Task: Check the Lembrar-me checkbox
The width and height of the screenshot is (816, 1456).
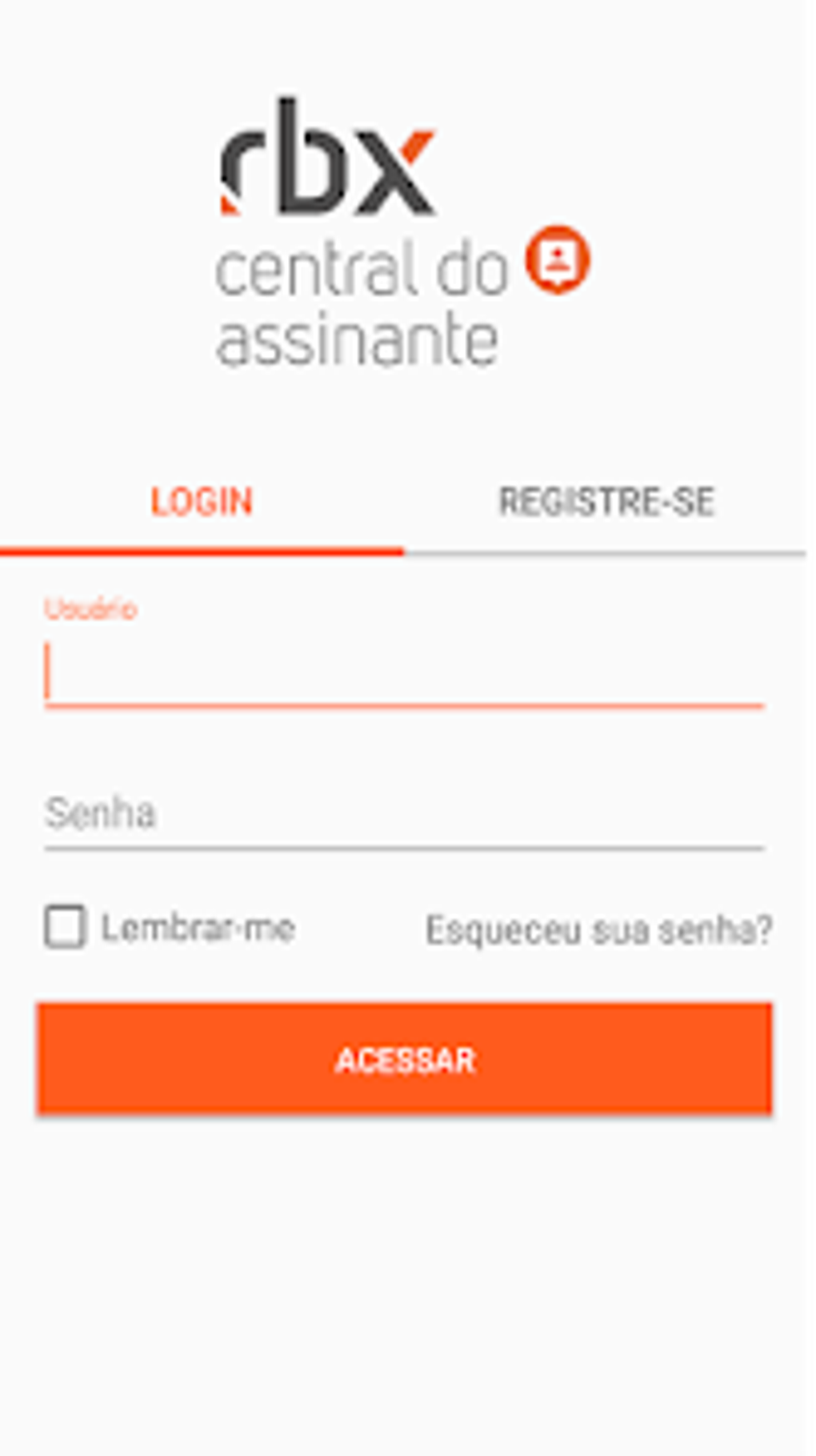Action: point(65,927)
